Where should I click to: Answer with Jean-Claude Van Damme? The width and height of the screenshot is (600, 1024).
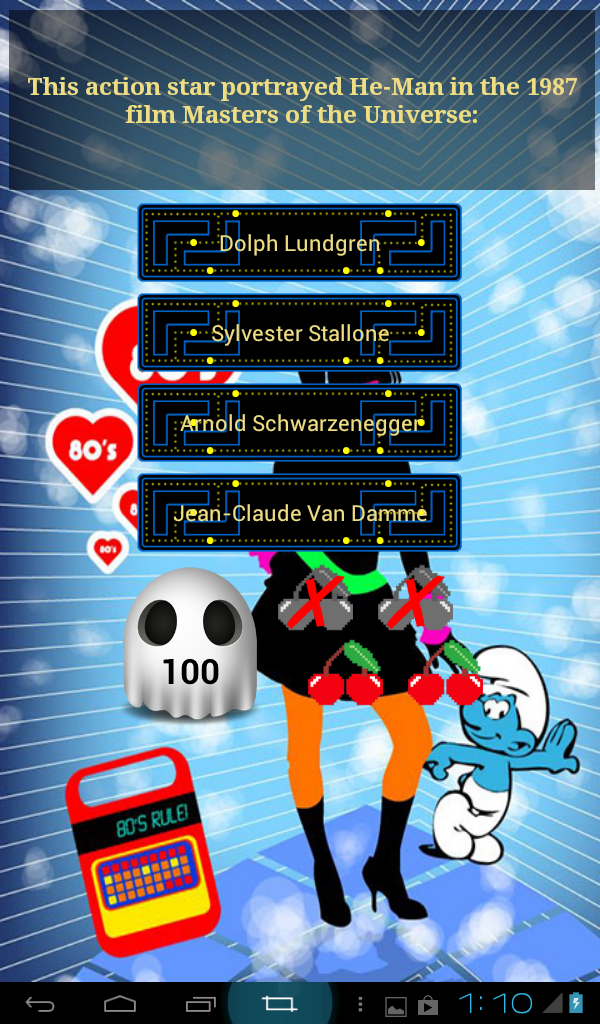[299, 513]
